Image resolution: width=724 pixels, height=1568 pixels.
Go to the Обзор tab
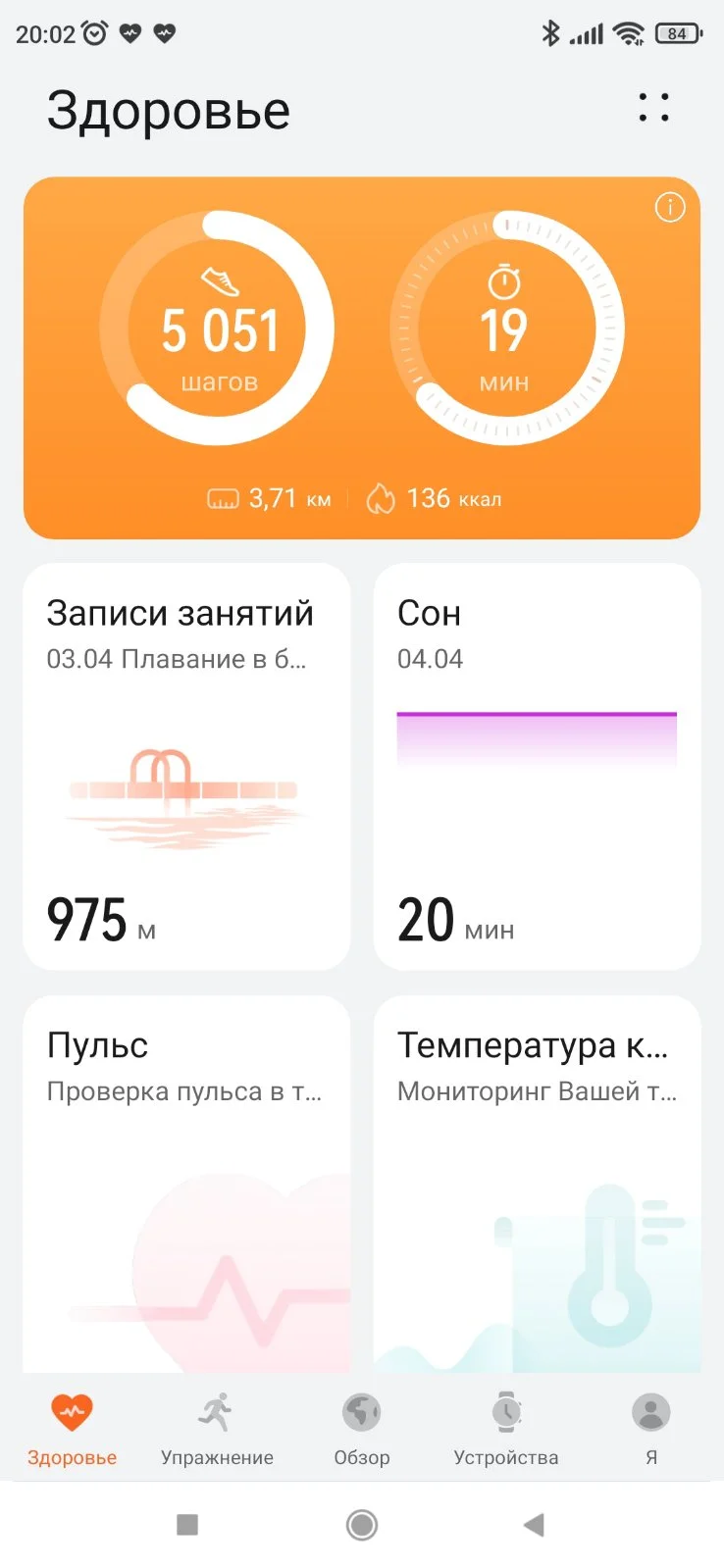pyautogui.click(x=362, y=1429)
